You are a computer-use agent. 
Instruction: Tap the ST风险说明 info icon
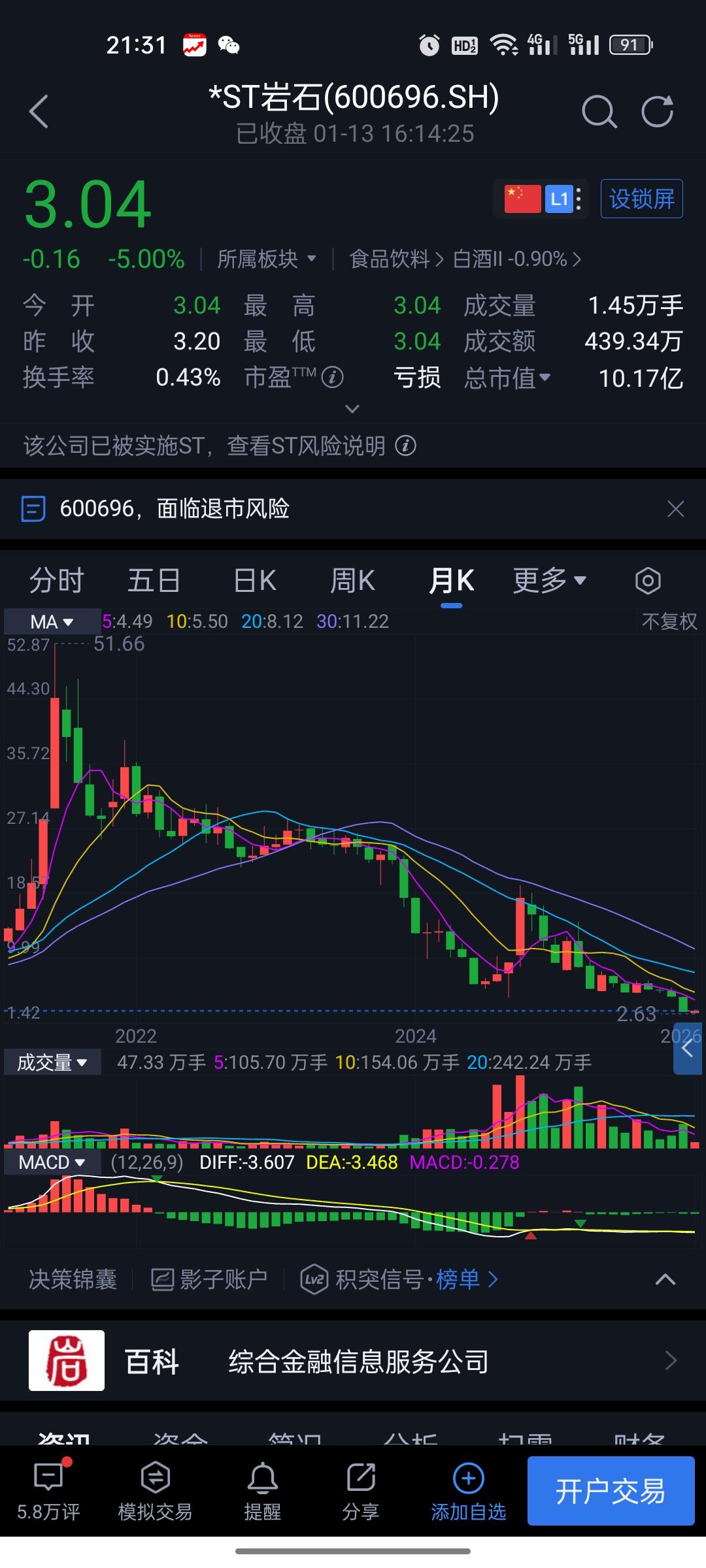pos(405,446)
